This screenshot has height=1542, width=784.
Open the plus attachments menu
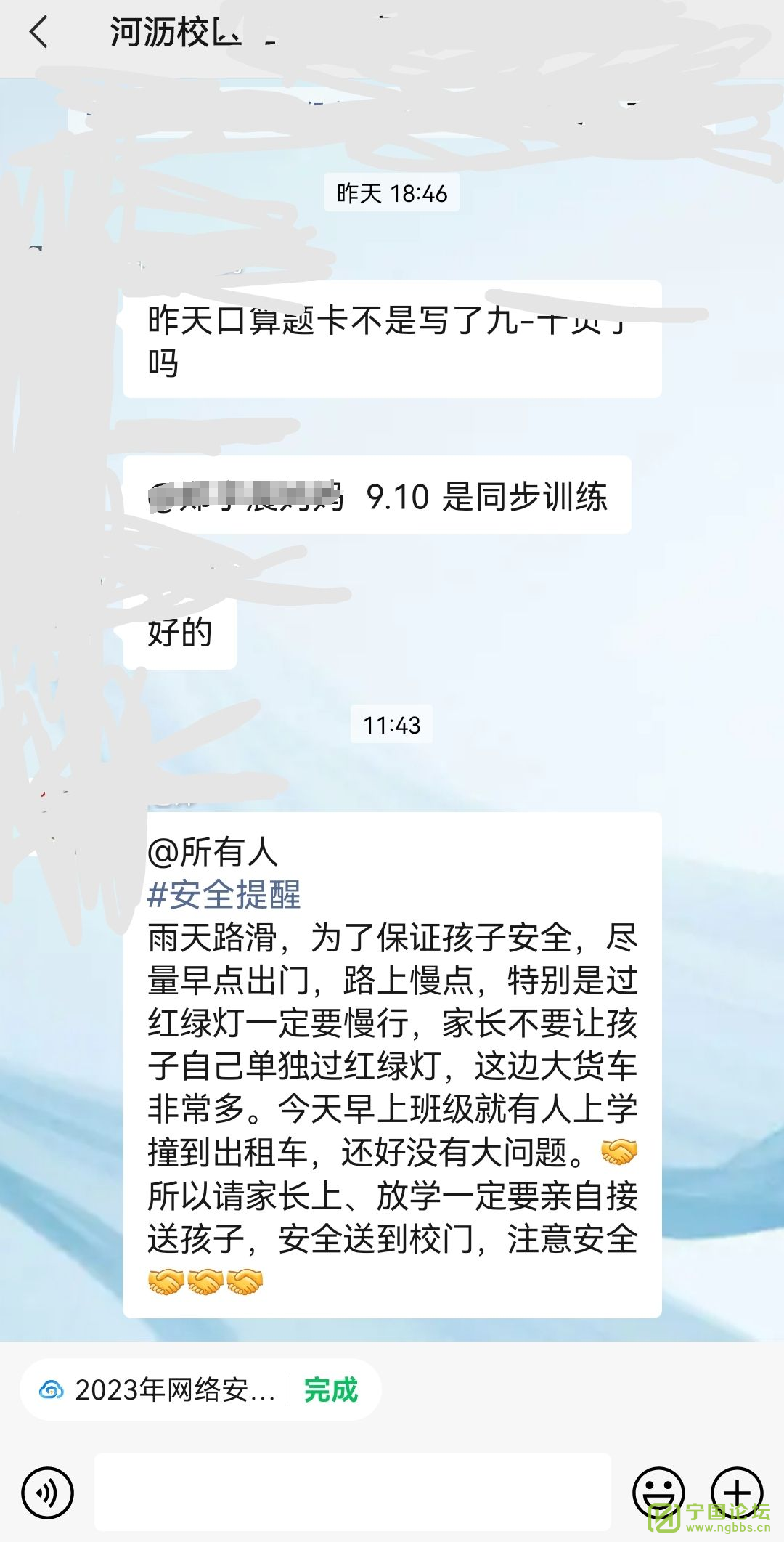point(736,1493)
